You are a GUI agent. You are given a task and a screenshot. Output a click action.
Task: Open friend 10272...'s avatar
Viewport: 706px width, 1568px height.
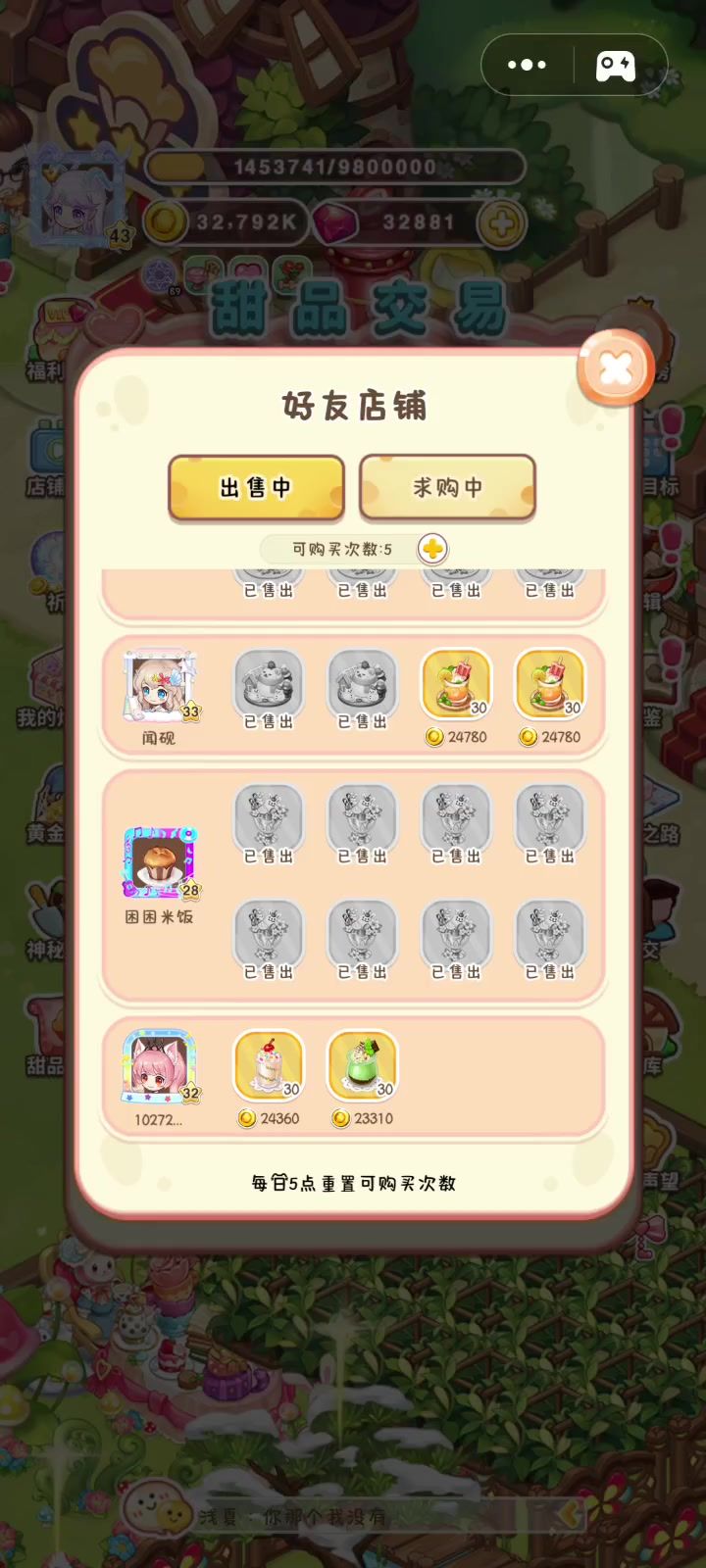[160, 1066]
